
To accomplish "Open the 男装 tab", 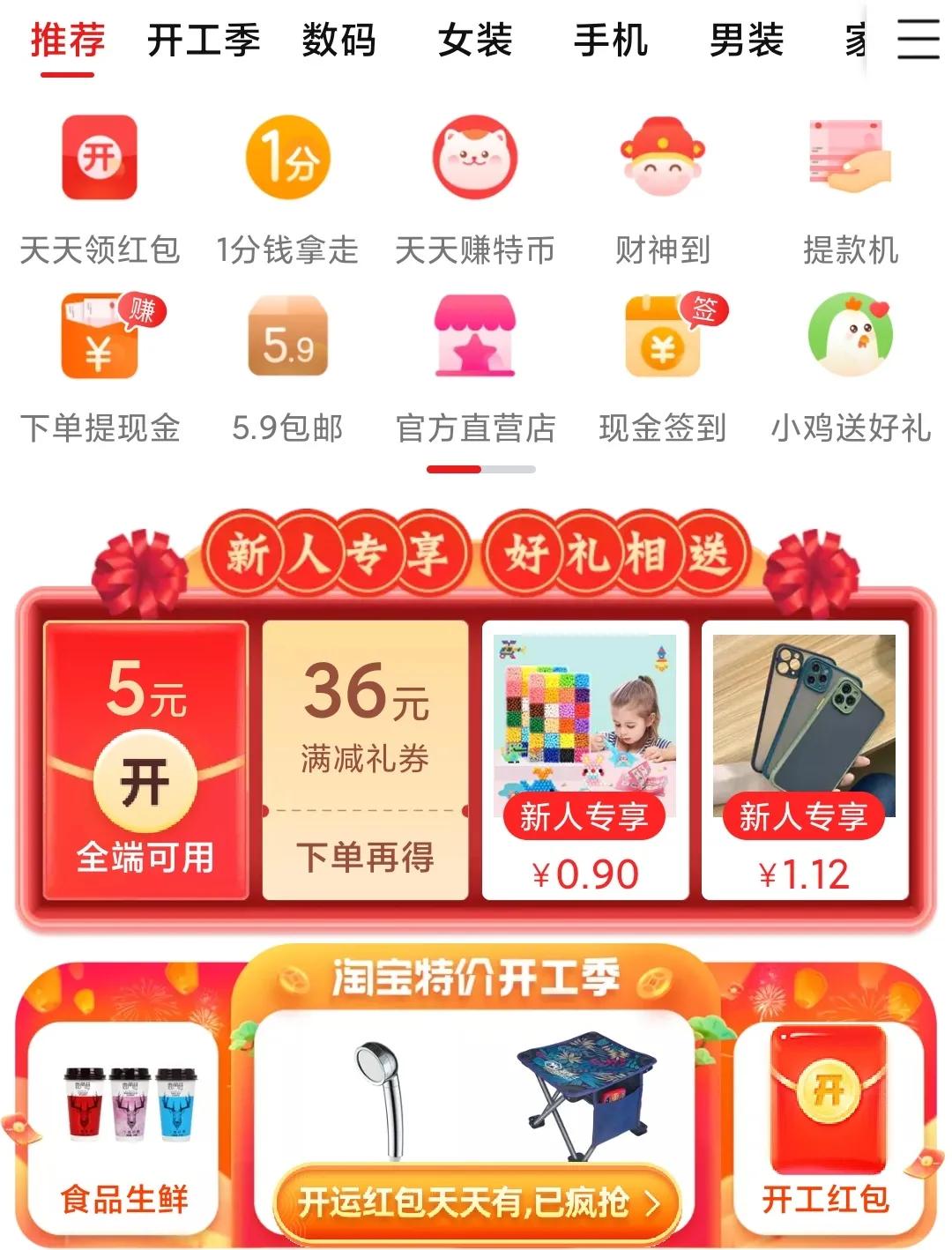I will point(747,41).
